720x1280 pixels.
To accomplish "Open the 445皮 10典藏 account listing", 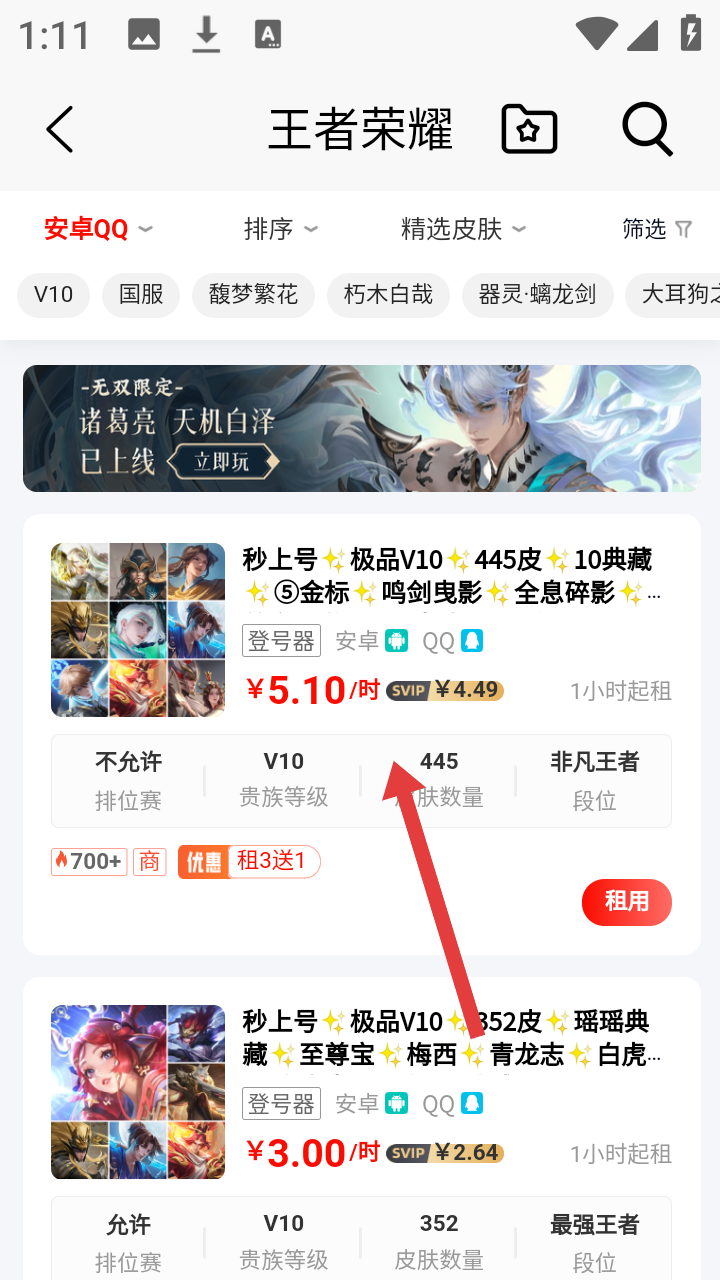I will pyautogui.click(x=361, y=734).
